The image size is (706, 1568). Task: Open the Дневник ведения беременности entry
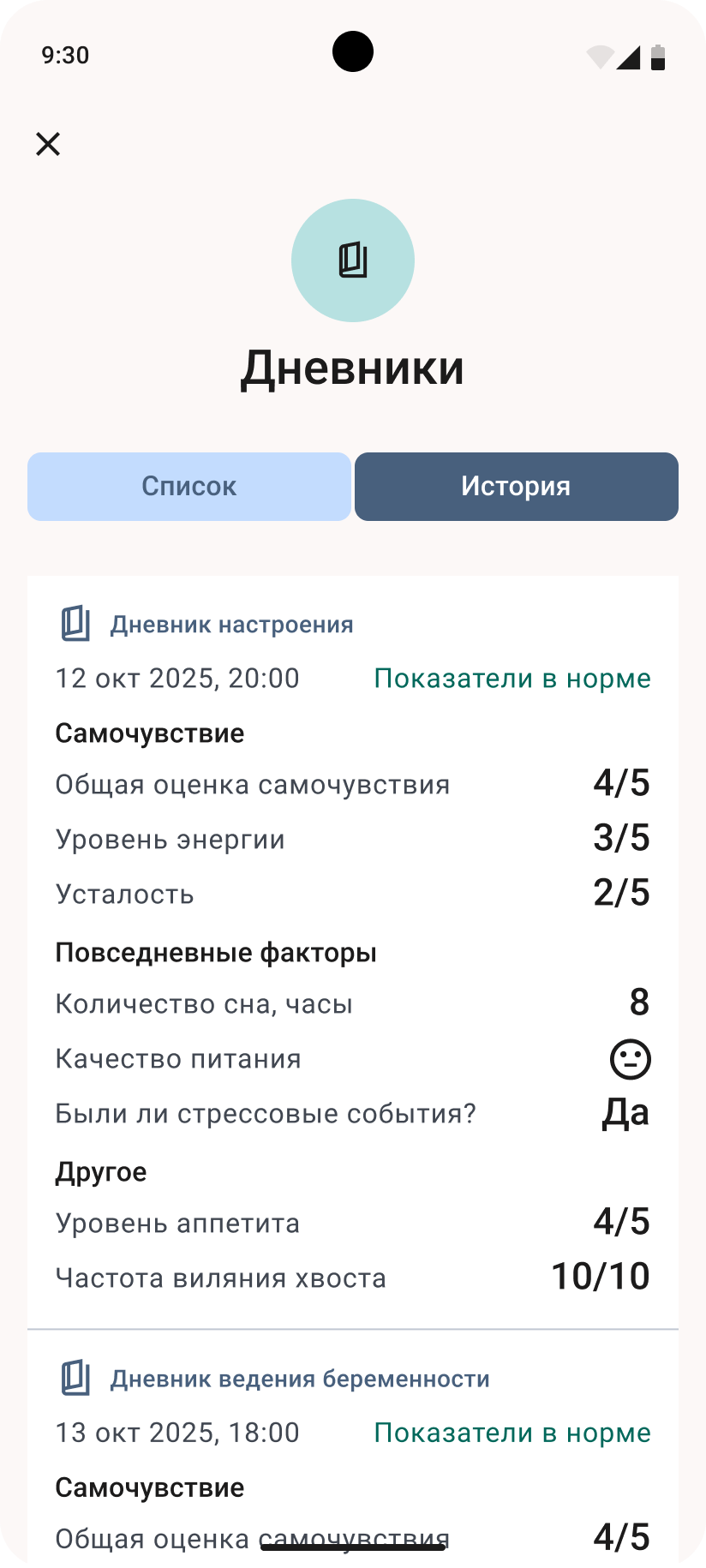point(300,1379)
